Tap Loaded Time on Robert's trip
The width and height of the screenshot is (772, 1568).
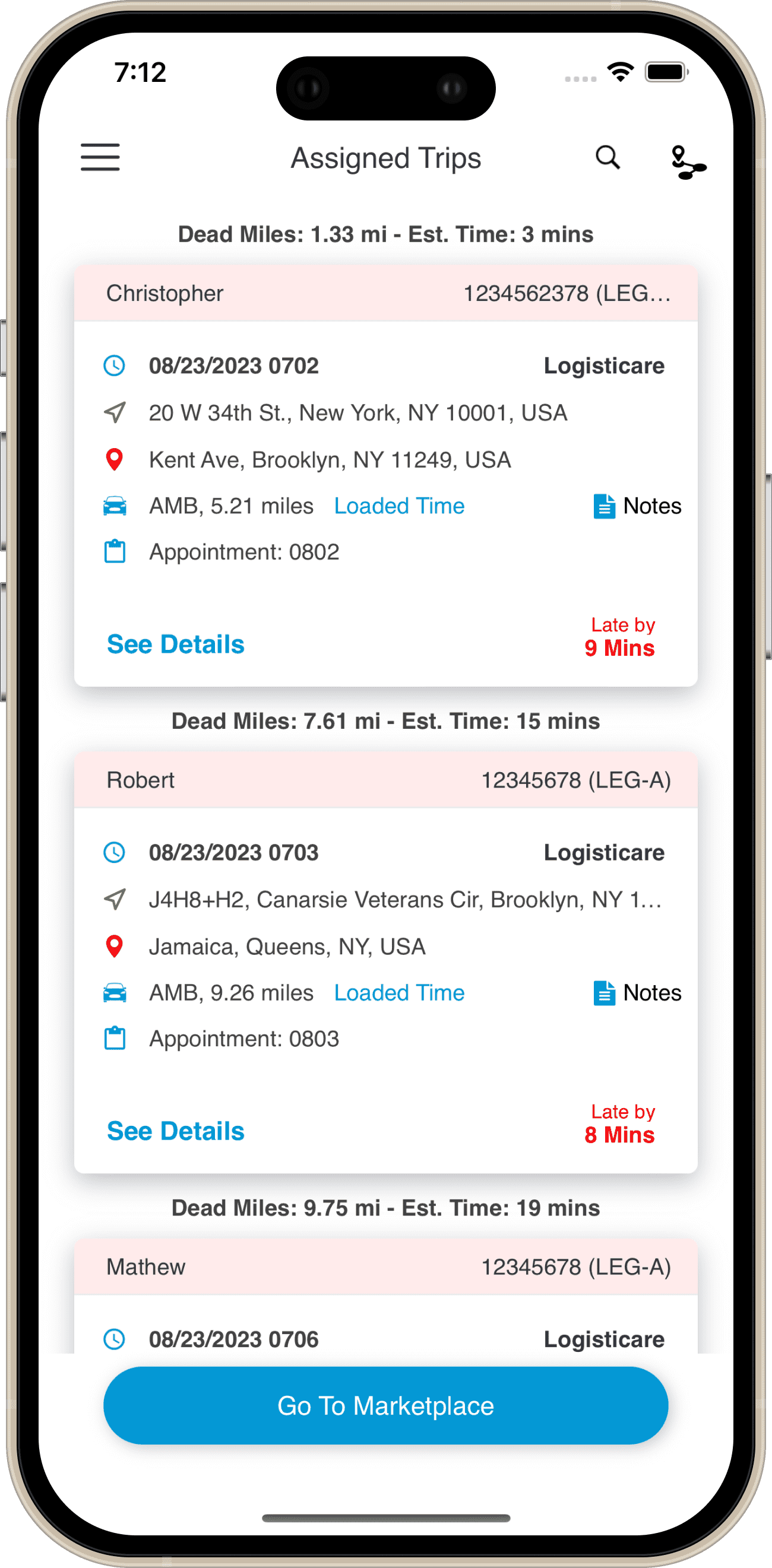(399, 993)
